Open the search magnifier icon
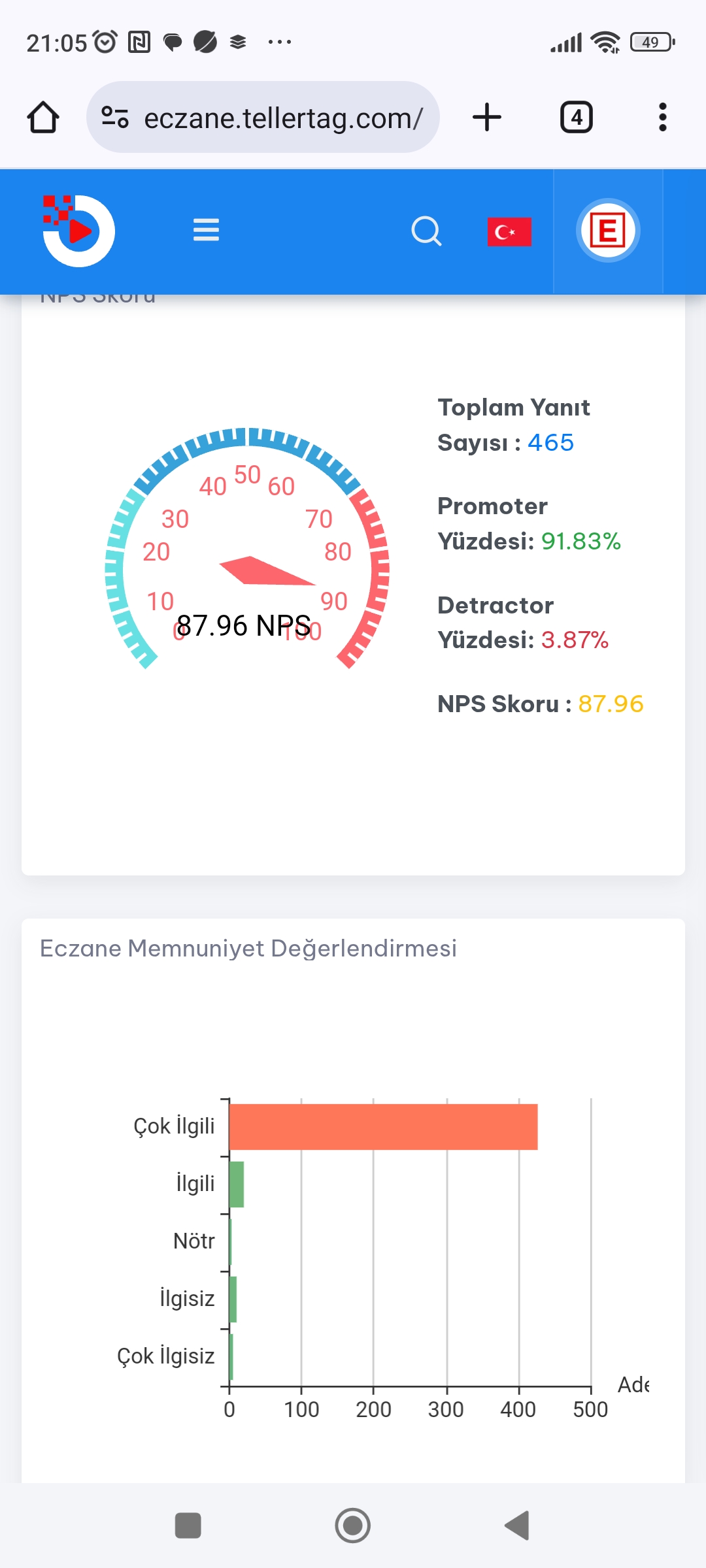This screenshot has height=1568, width=706. point(426,231)
